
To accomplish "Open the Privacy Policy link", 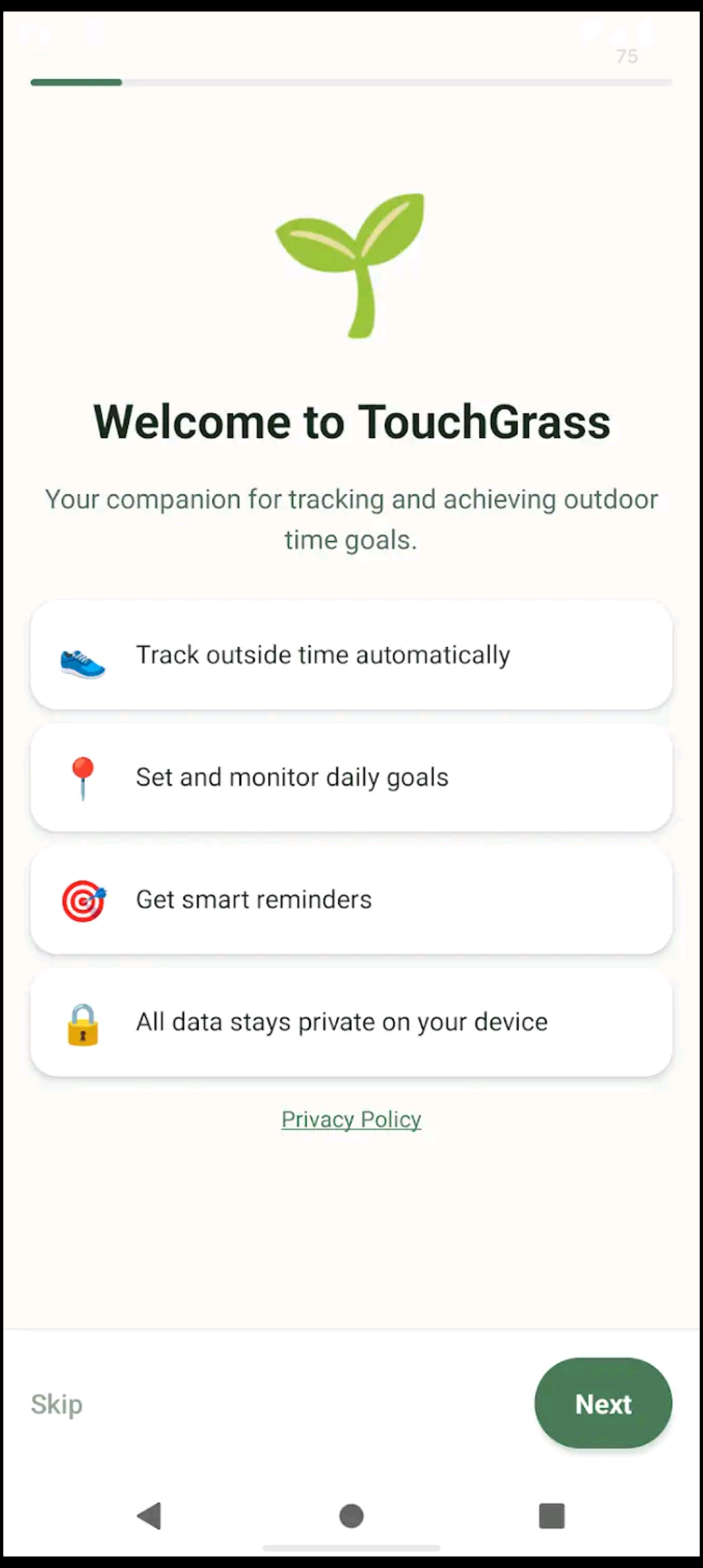I will tap(351, 1119).
